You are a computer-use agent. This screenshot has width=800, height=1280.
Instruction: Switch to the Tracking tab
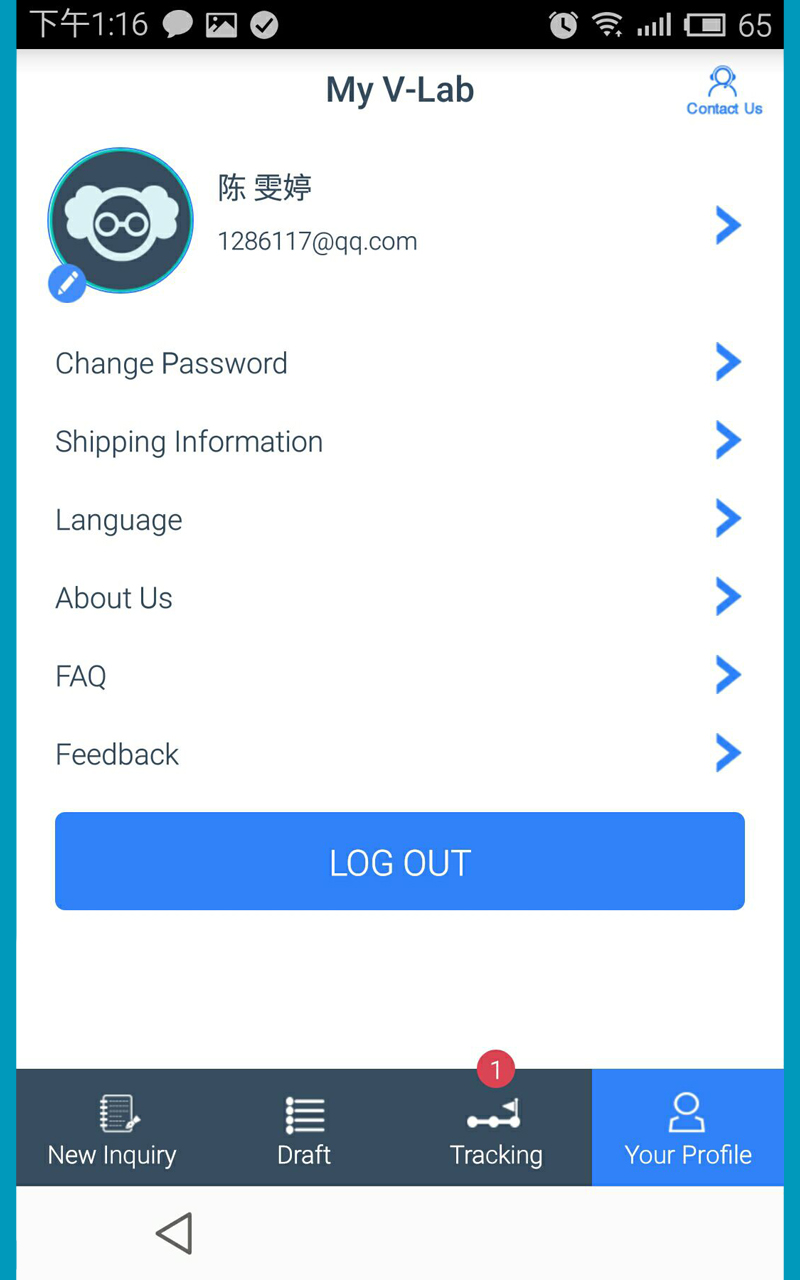coord(496,1128)
